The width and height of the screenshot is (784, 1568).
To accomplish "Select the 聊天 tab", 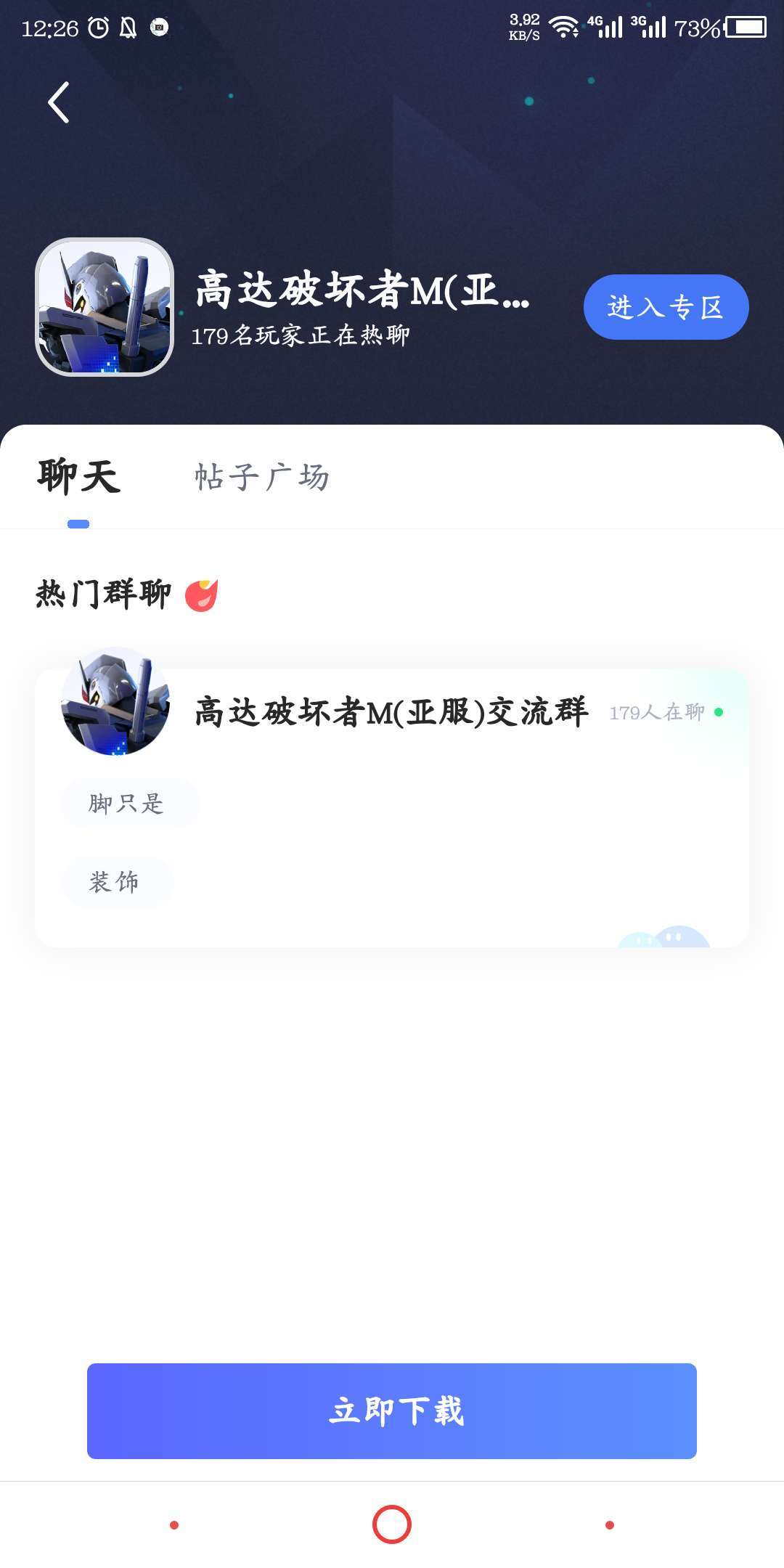I will [x=78, y=478].
